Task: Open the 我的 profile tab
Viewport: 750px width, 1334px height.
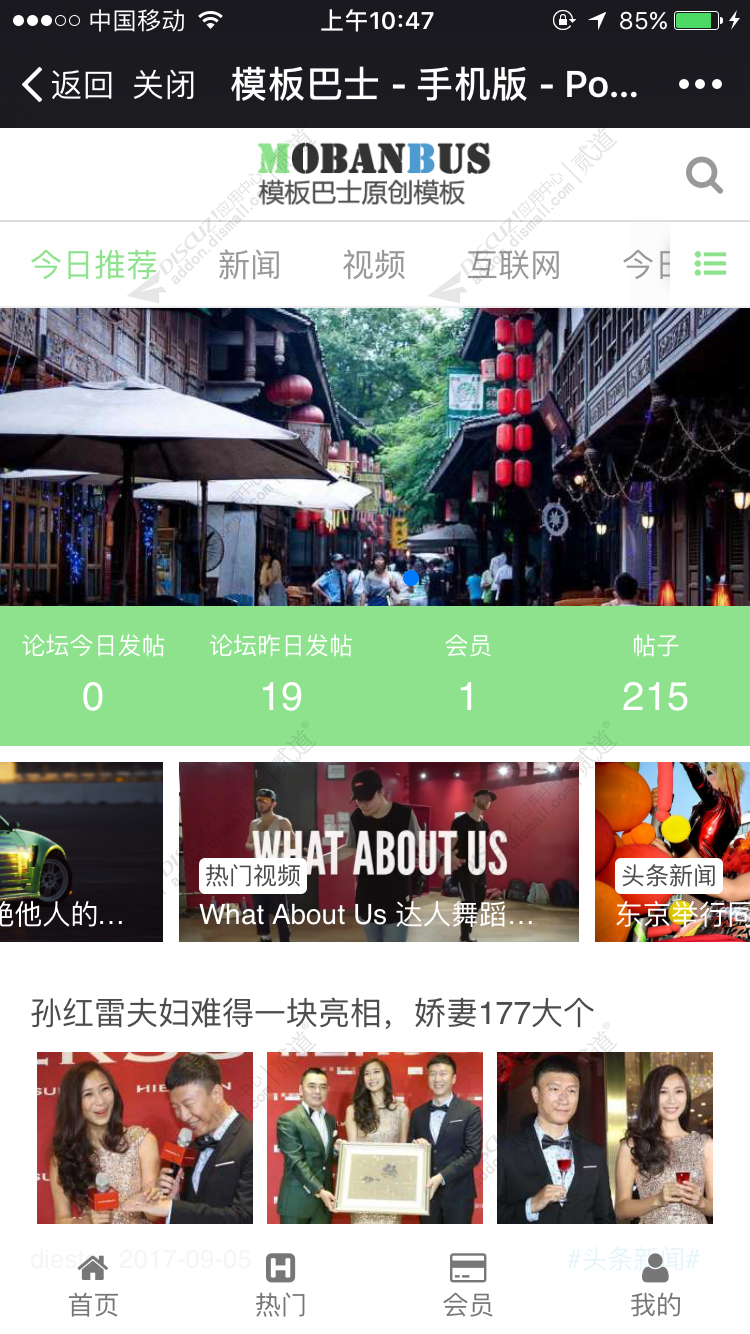Action: tap(655, 1286)
